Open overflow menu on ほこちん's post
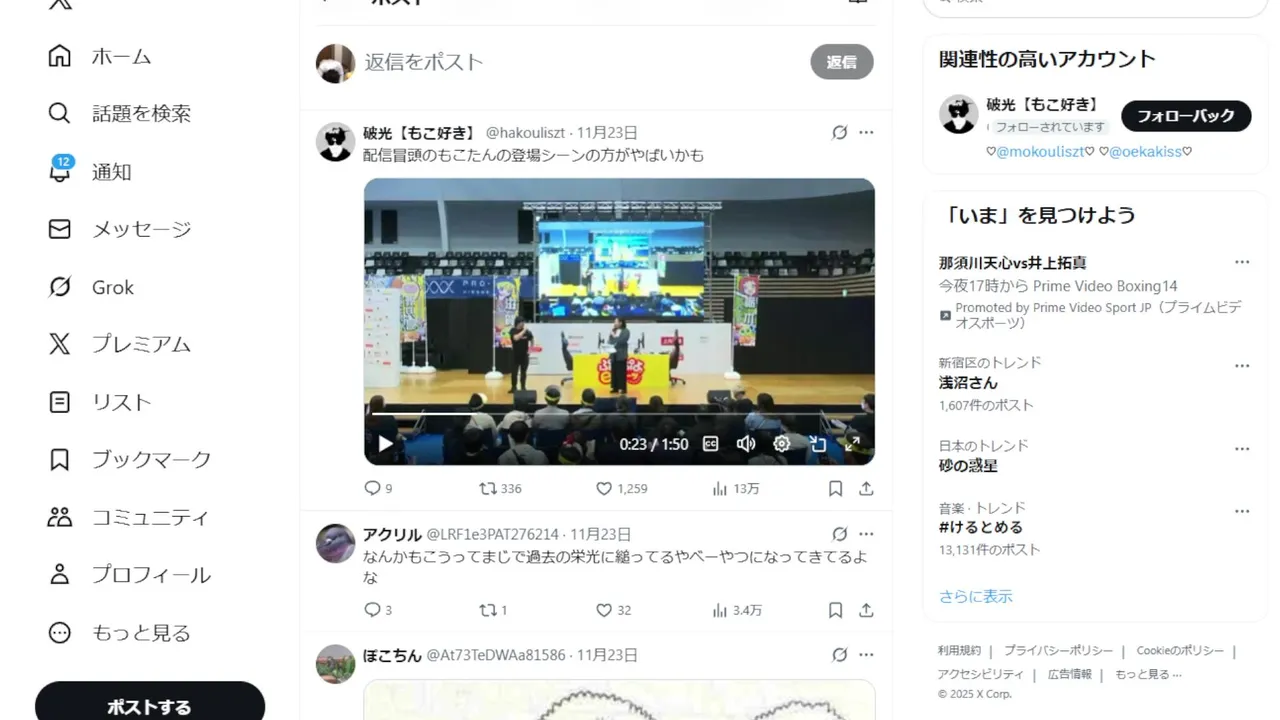1280x720 pixels. click(866, 655)
